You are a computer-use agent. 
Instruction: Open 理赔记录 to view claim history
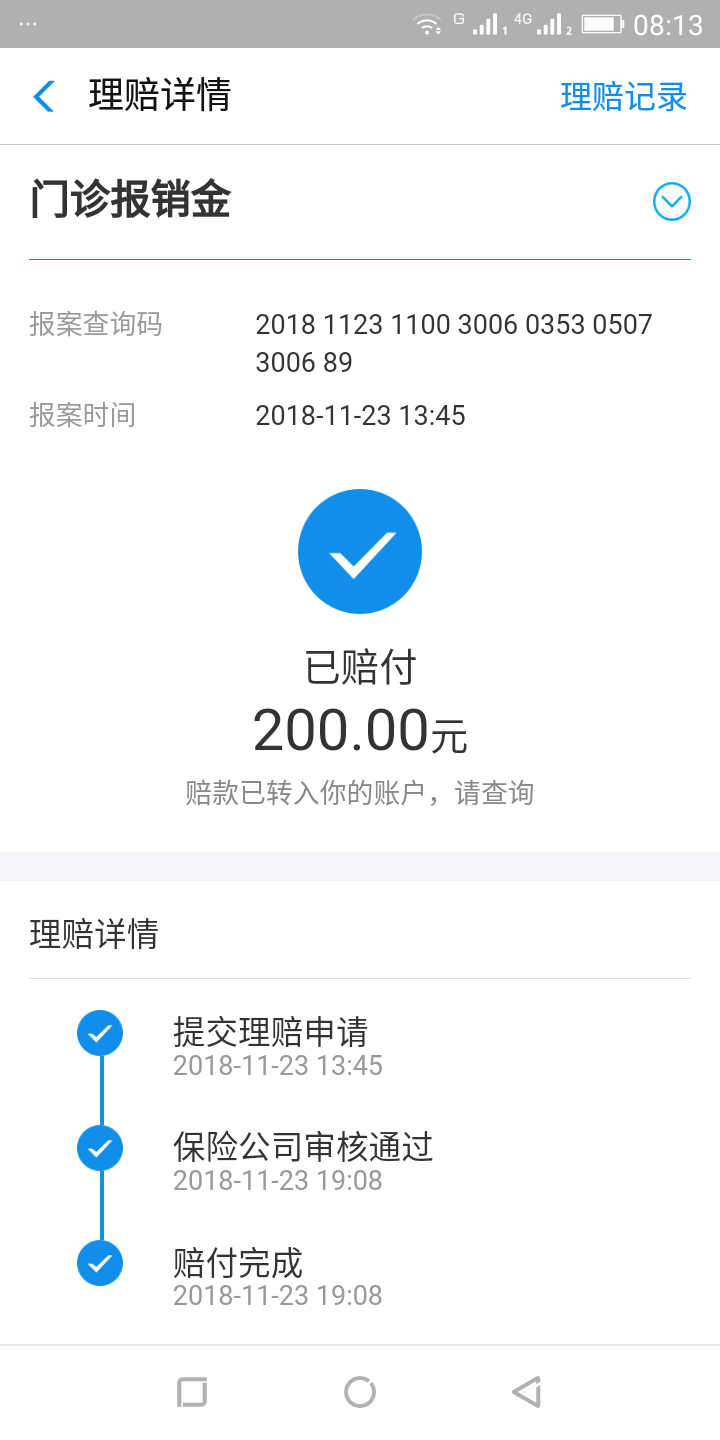(621, 96)
